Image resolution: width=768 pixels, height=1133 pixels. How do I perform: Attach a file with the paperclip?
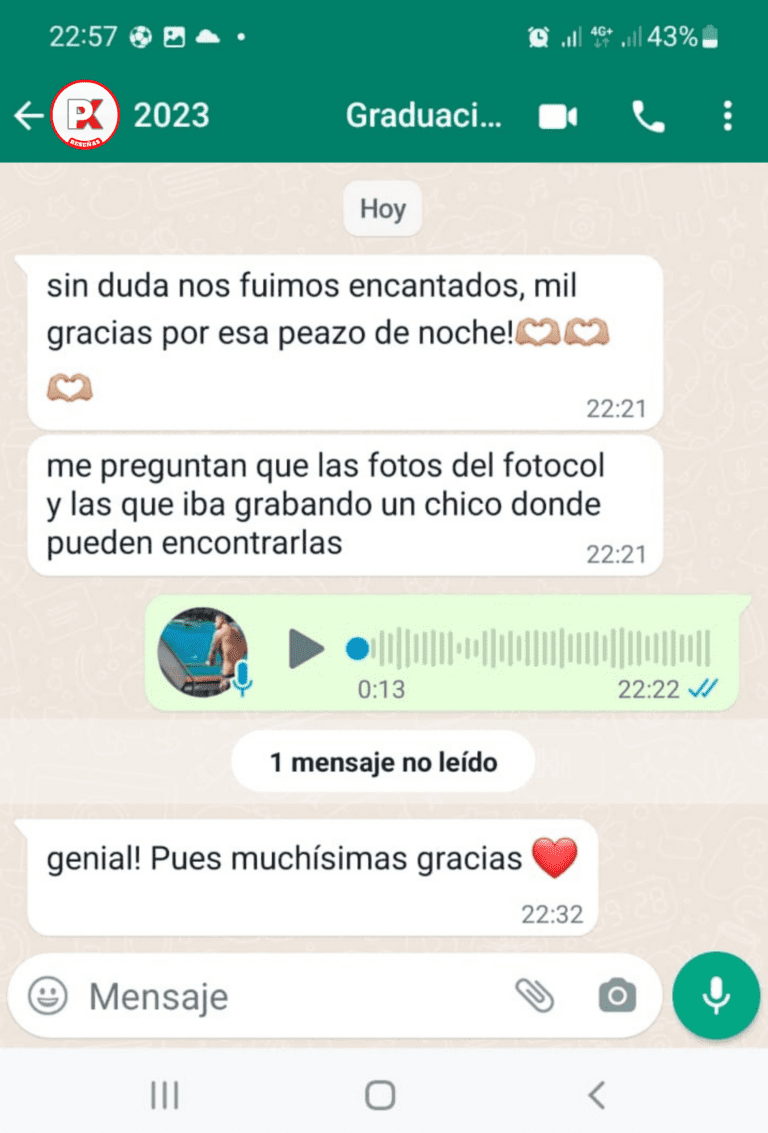pyautogui.click(x=535, y=995)
